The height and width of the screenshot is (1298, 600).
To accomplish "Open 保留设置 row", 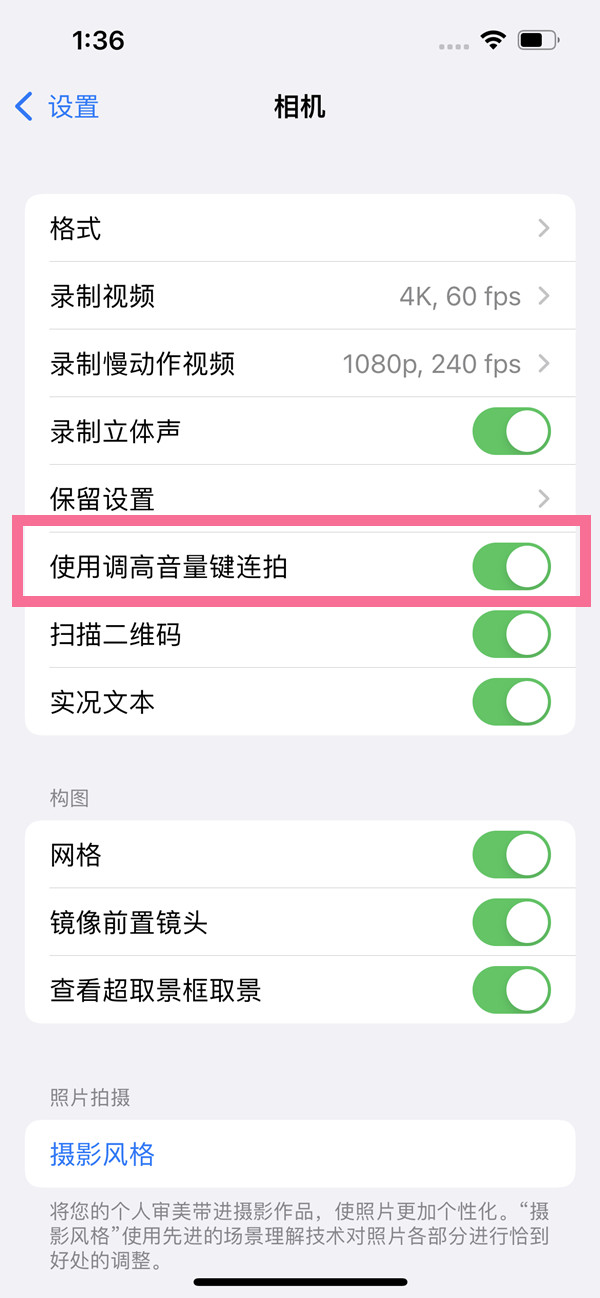I will (300, 498).
